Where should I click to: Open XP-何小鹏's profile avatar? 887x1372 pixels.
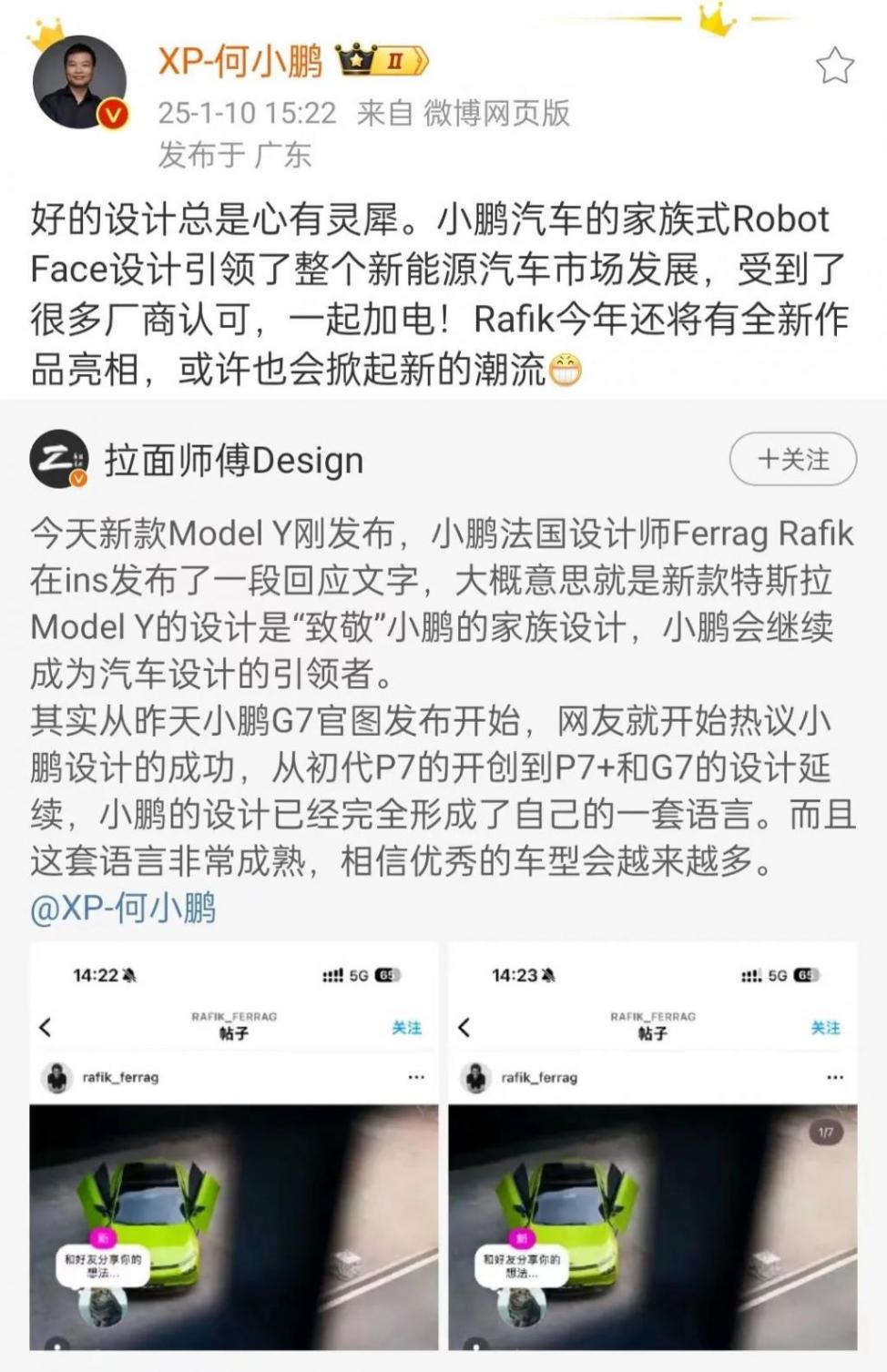click(79, 84)
